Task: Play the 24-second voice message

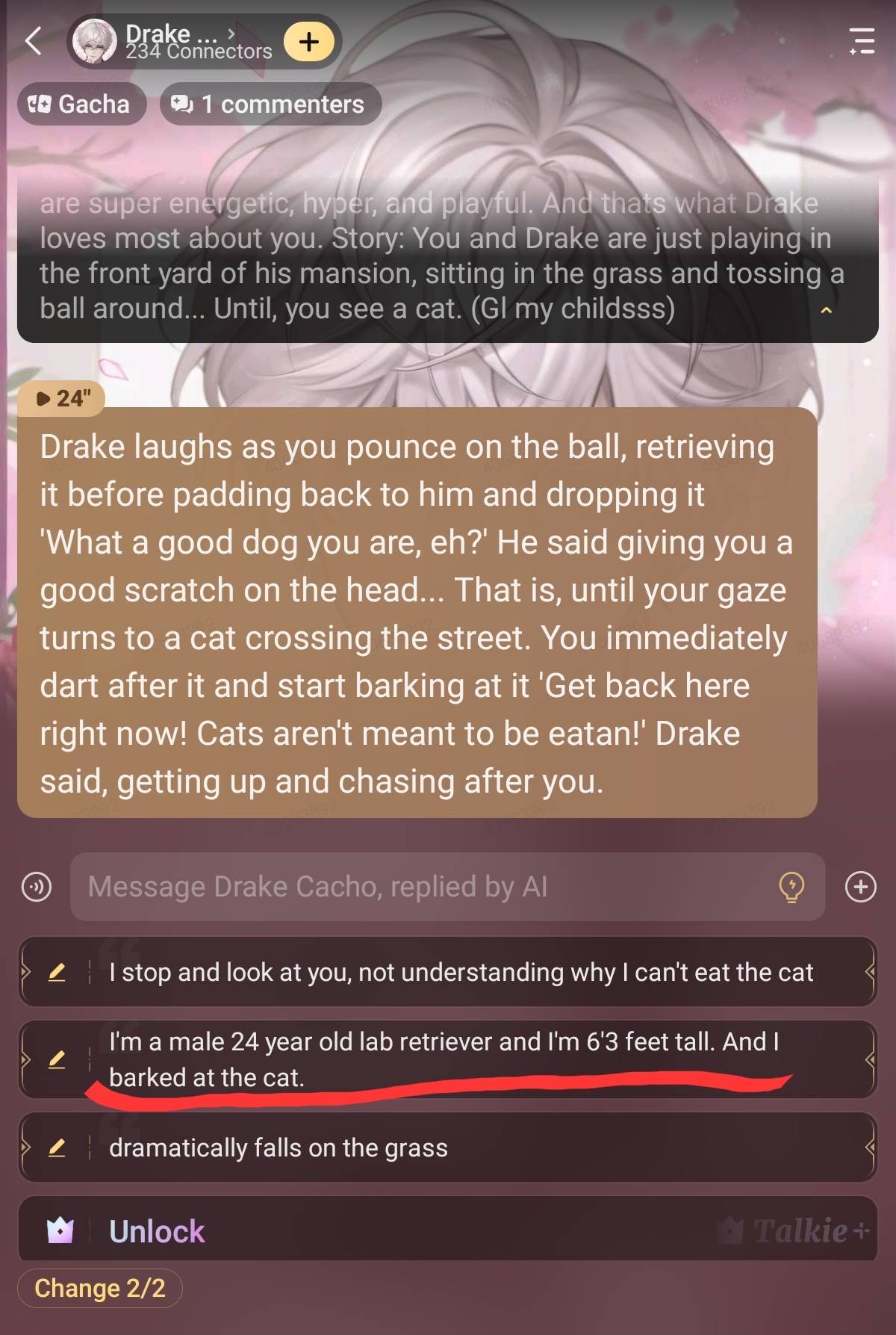Action: [x=61, y=398]
